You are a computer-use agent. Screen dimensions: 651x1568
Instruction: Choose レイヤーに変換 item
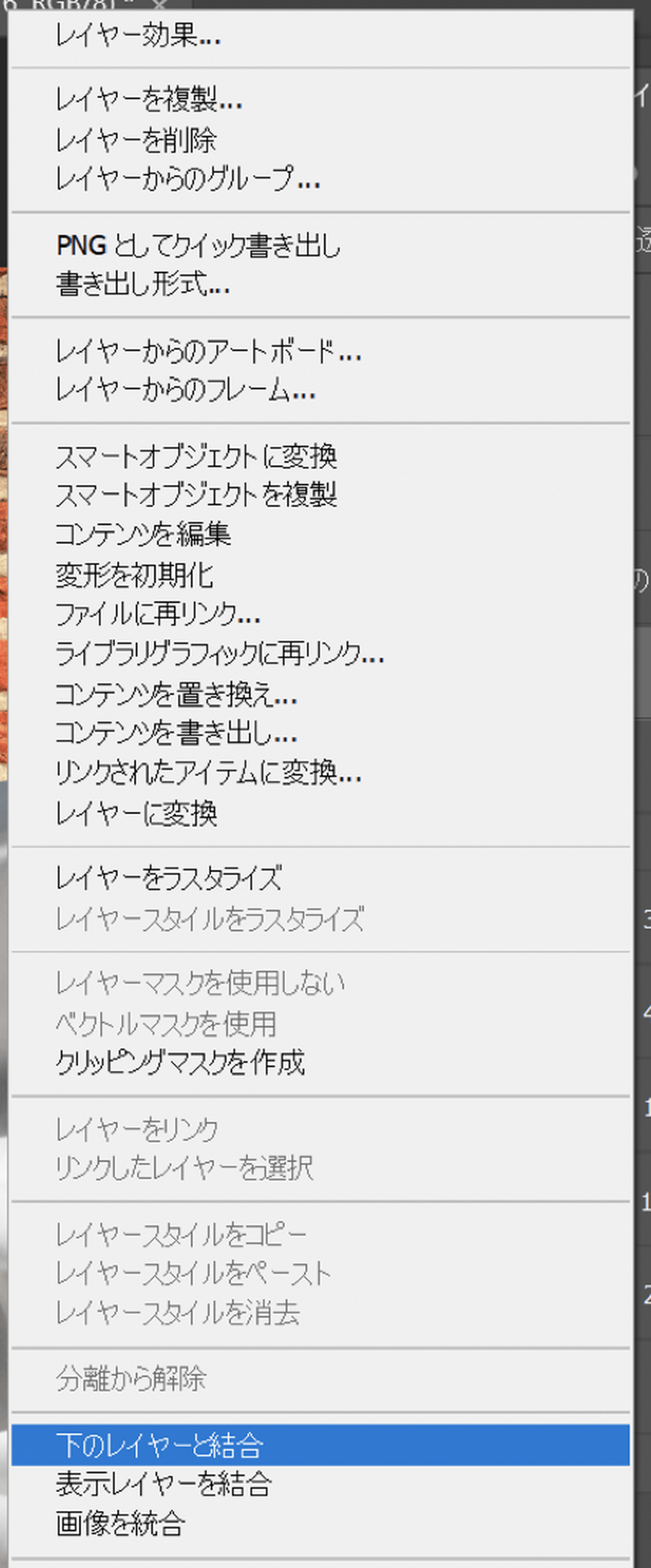(x=136, y=813)
